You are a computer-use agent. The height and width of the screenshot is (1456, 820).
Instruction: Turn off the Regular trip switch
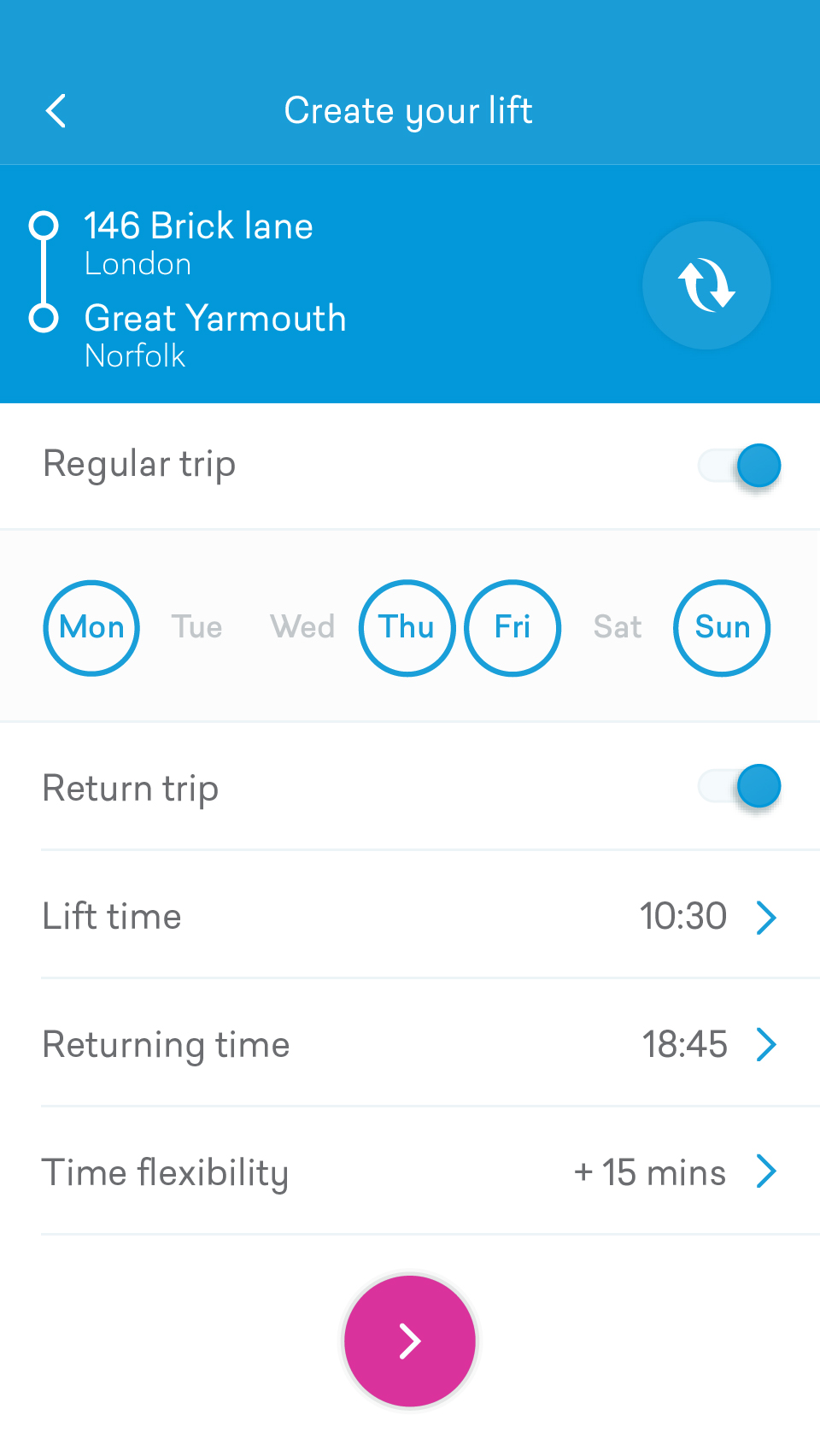(740, 466)
